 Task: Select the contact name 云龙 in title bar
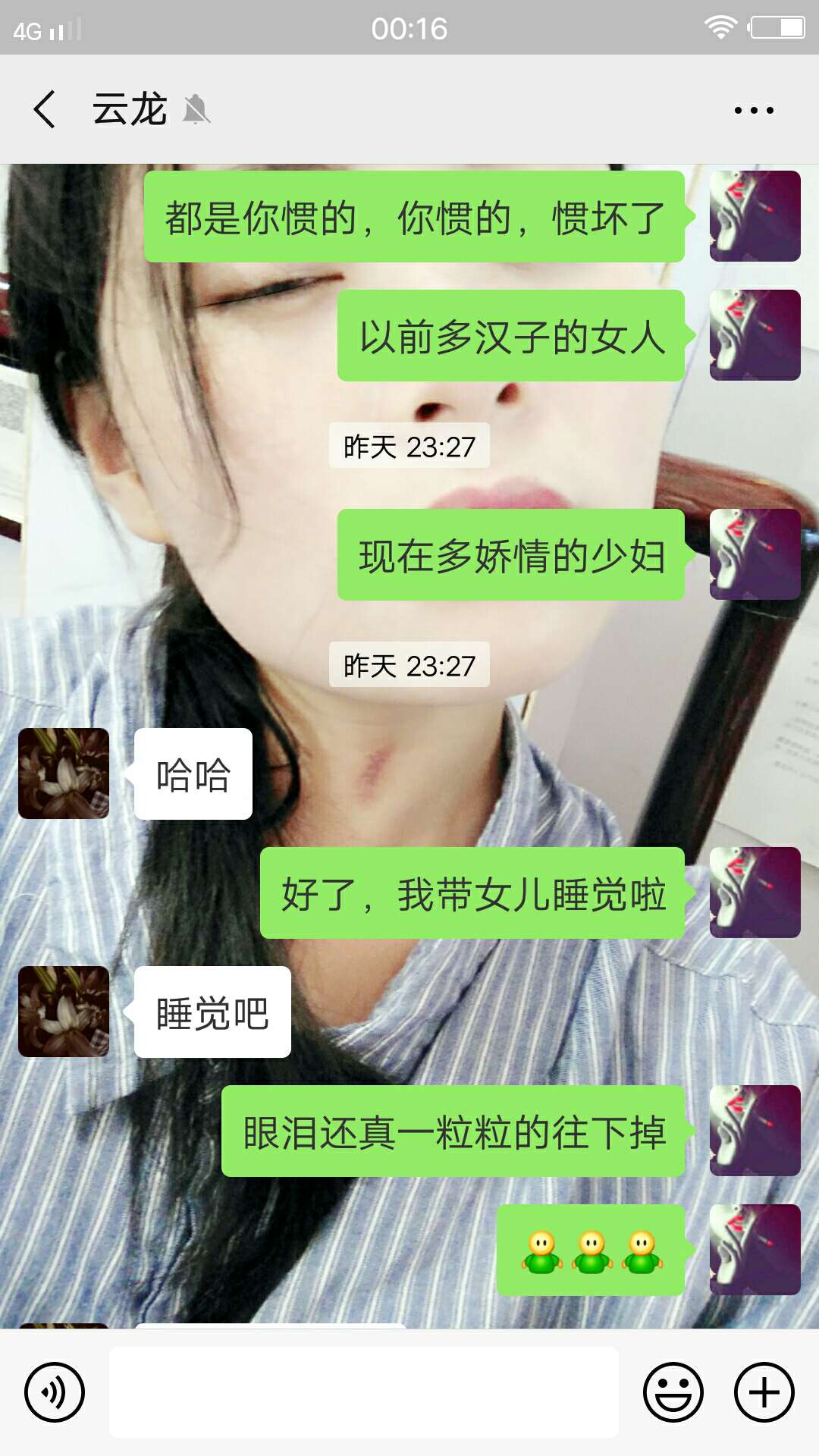click(x=130, y=110)
